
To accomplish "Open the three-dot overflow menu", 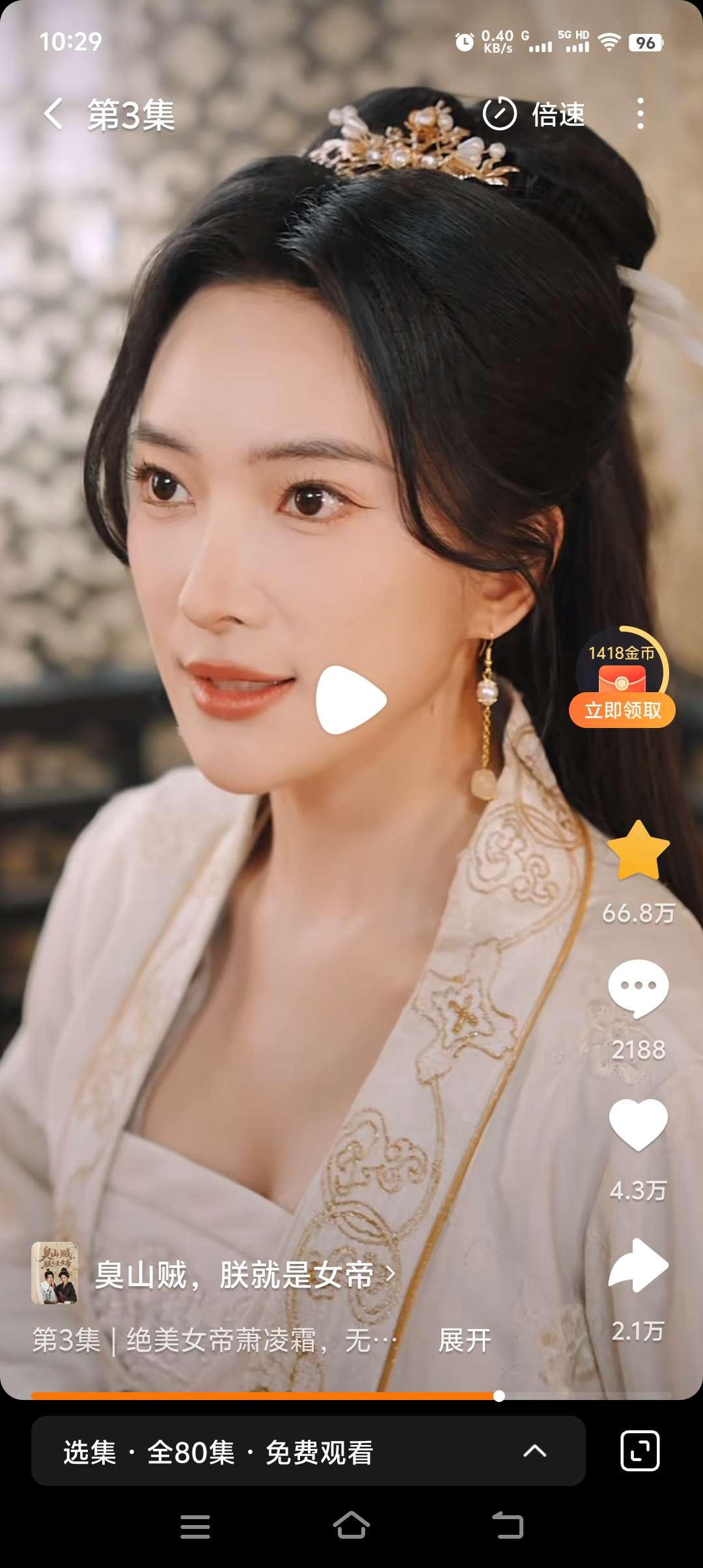I will (641, 115).
